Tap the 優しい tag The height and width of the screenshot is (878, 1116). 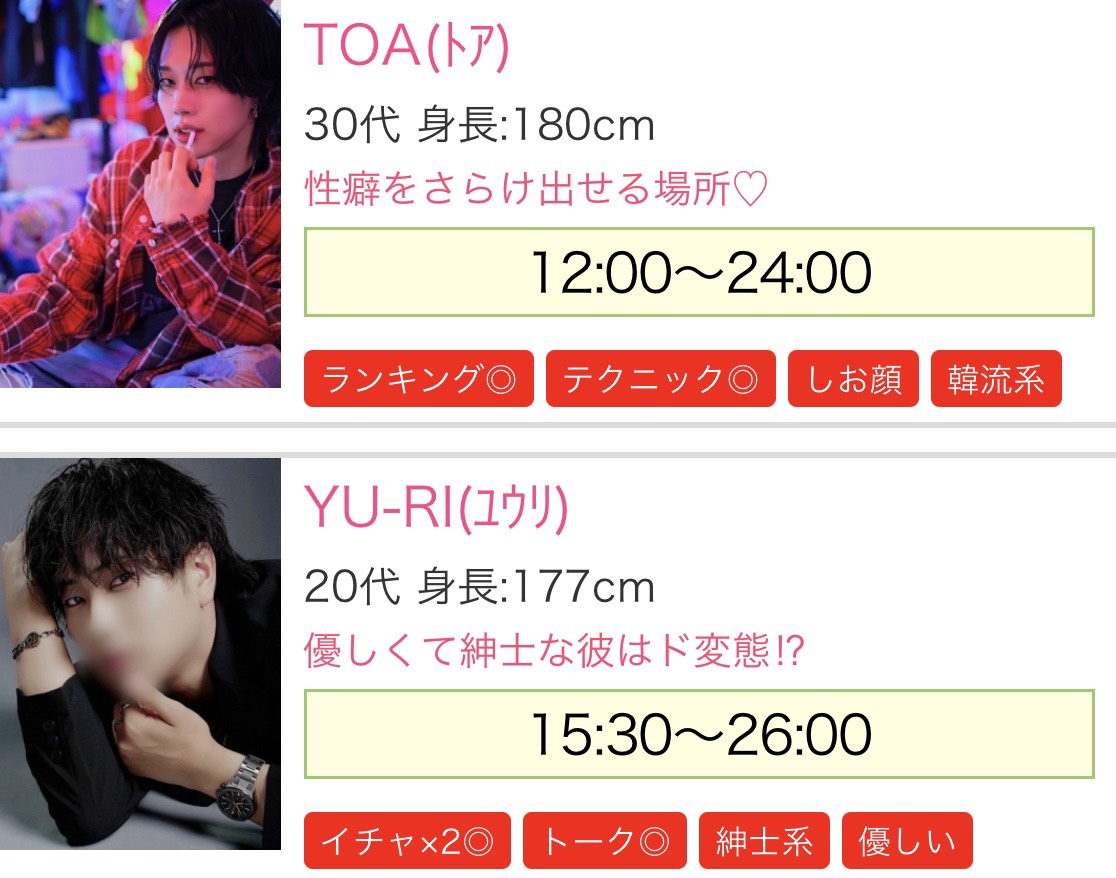click(907, 841)
